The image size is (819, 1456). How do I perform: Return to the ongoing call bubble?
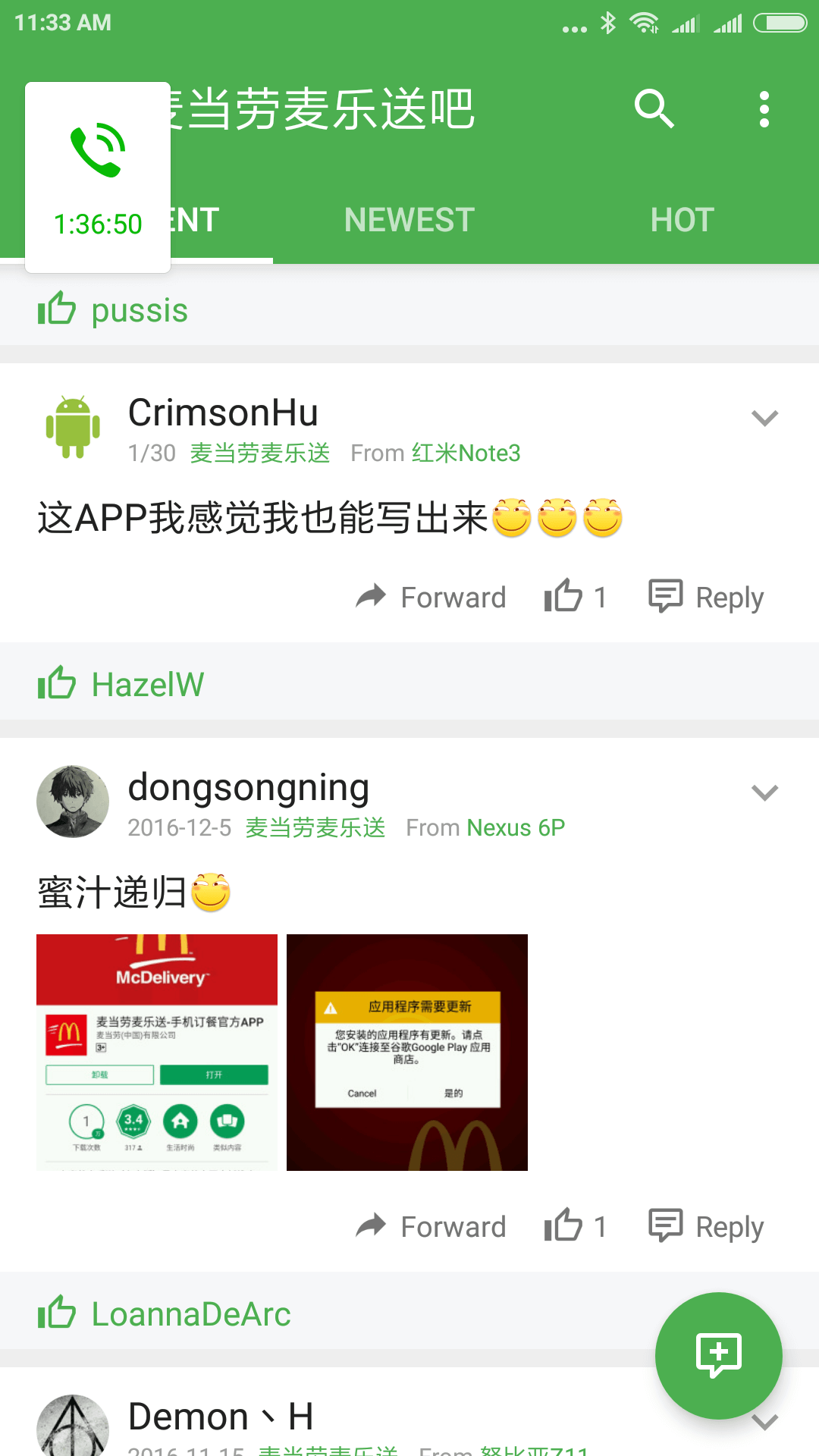click(98, 177)
